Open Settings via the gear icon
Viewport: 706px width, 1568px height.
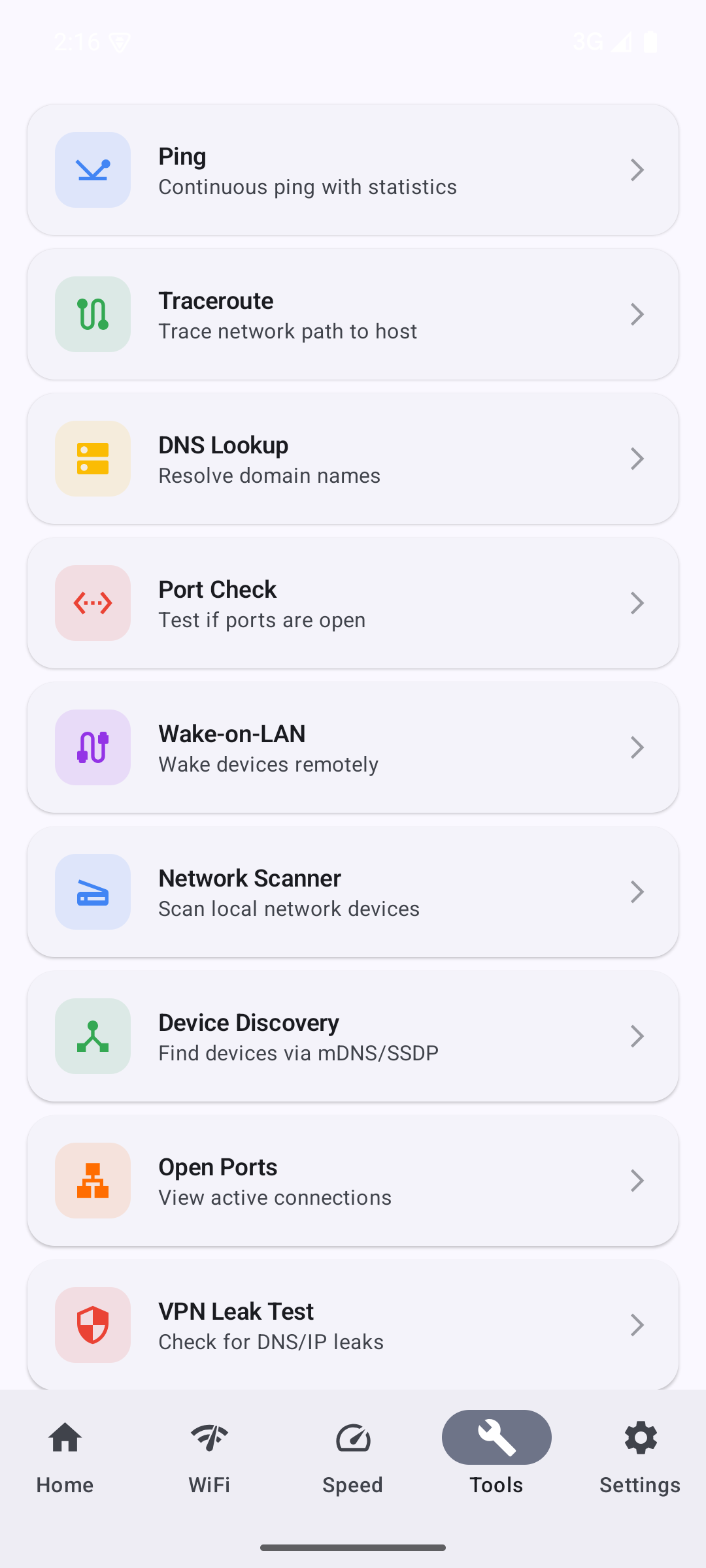point(640,1437)
